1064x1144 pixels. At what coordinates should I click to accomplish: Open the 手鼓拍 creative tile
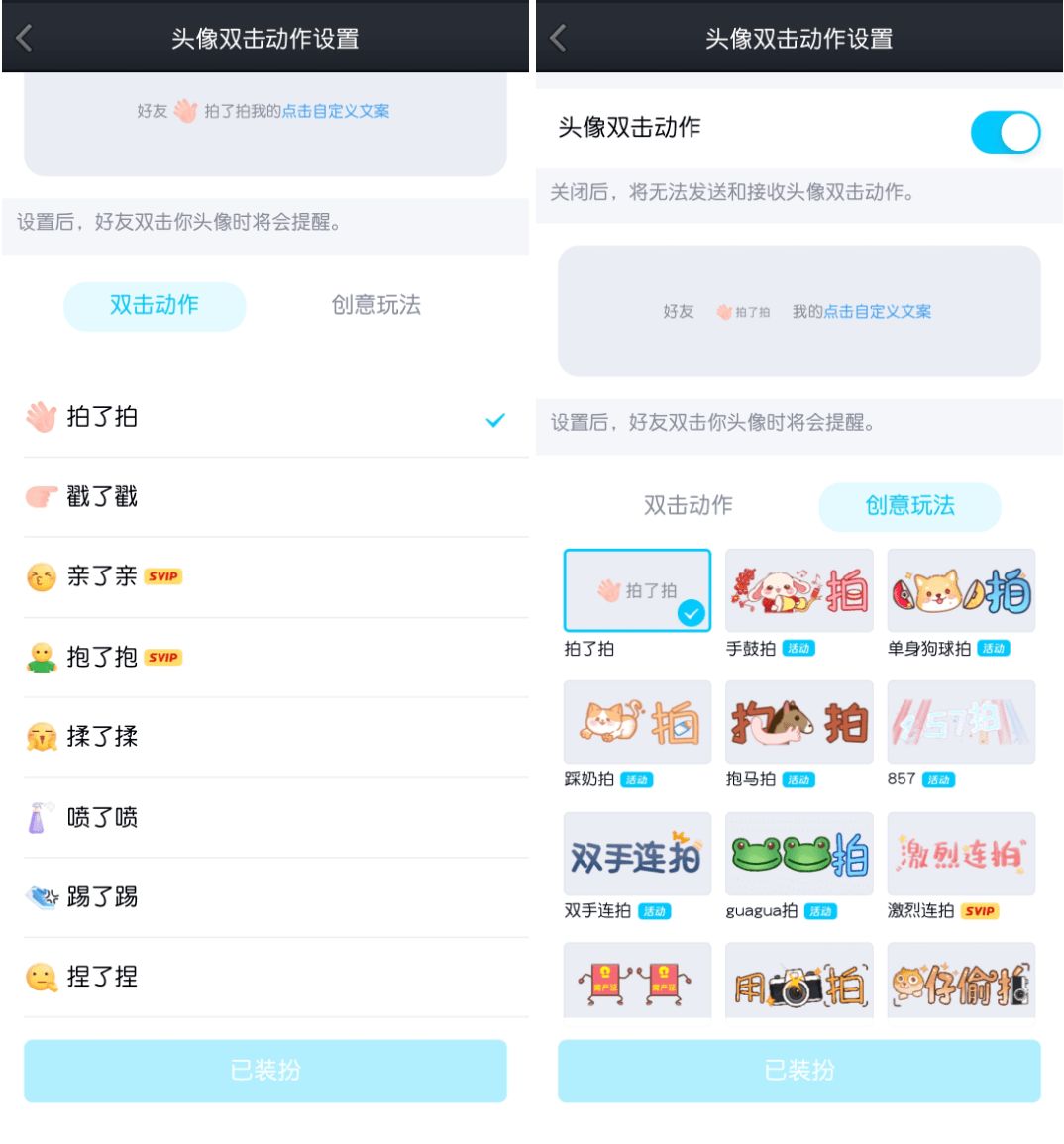click(798, 591)
